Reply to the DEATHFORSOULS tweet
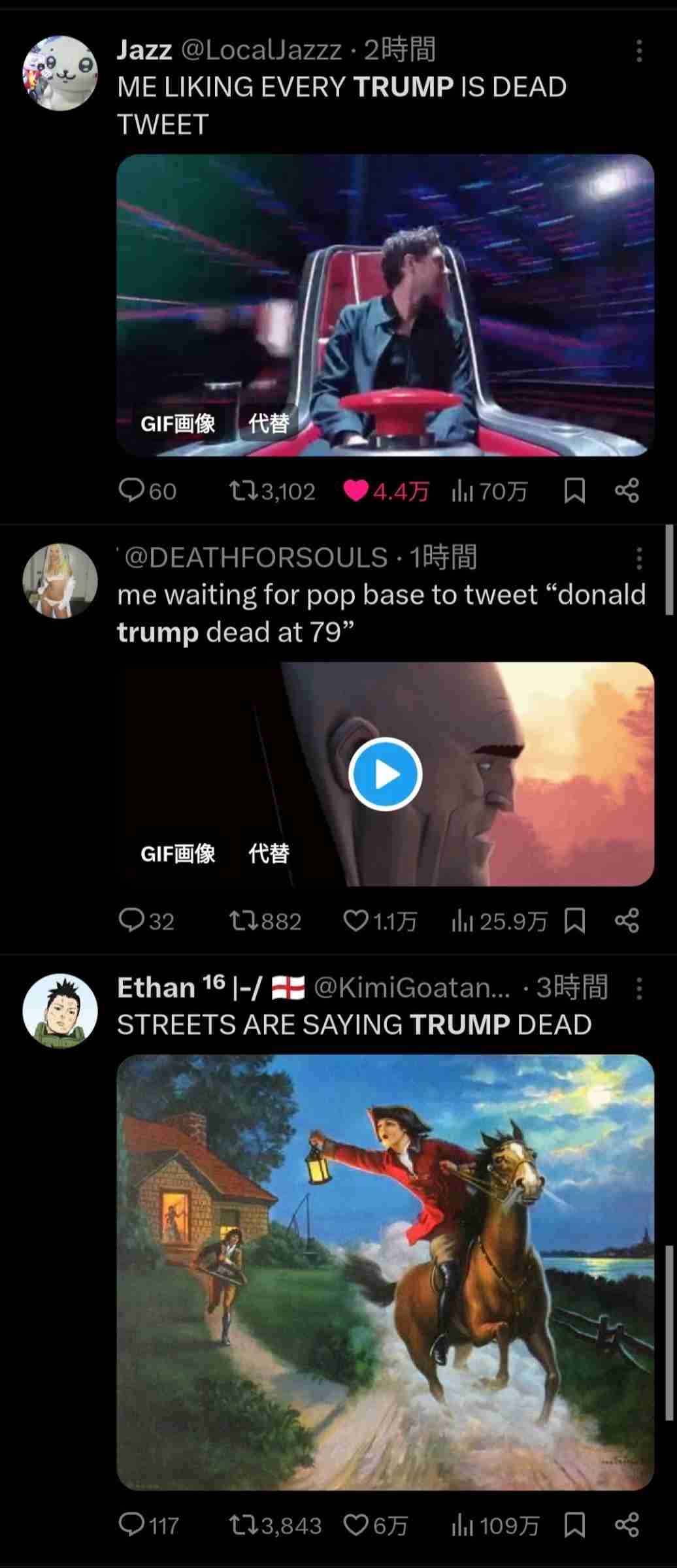The width and height of the screenshot is (677, 1568). pos(131,921)
